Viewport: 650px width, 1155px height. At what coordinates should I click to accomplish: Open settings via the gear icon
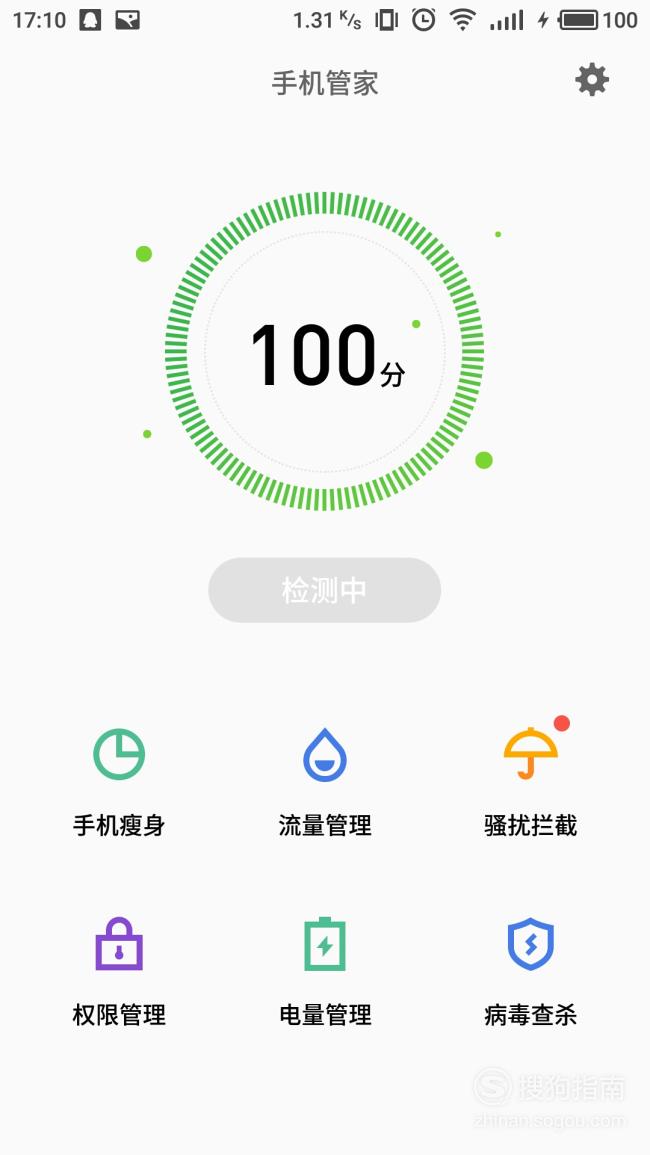(x=592, y=80)
